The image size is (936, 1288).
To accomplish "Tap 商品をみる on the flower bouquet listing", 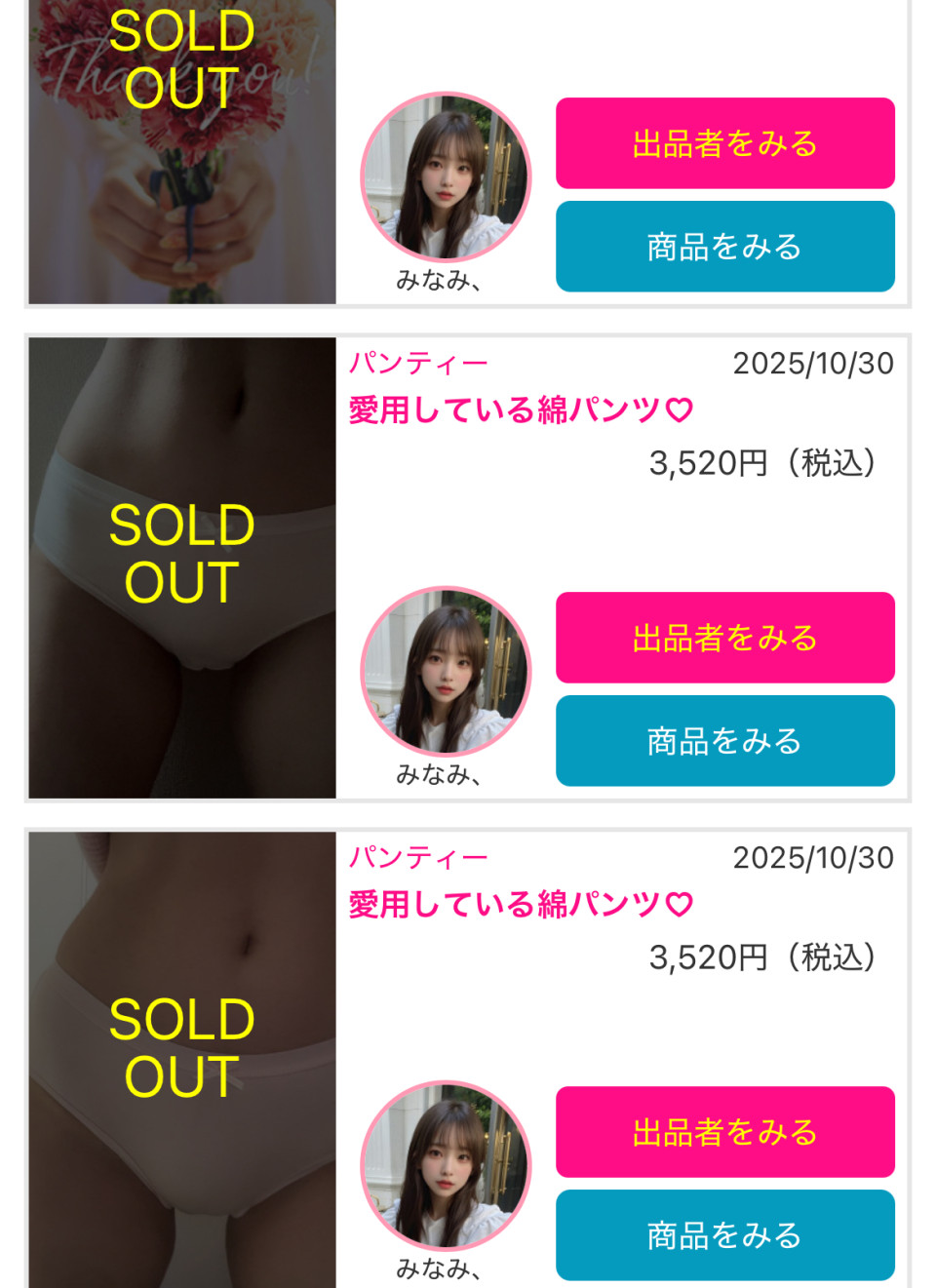I will pos(724,247).
